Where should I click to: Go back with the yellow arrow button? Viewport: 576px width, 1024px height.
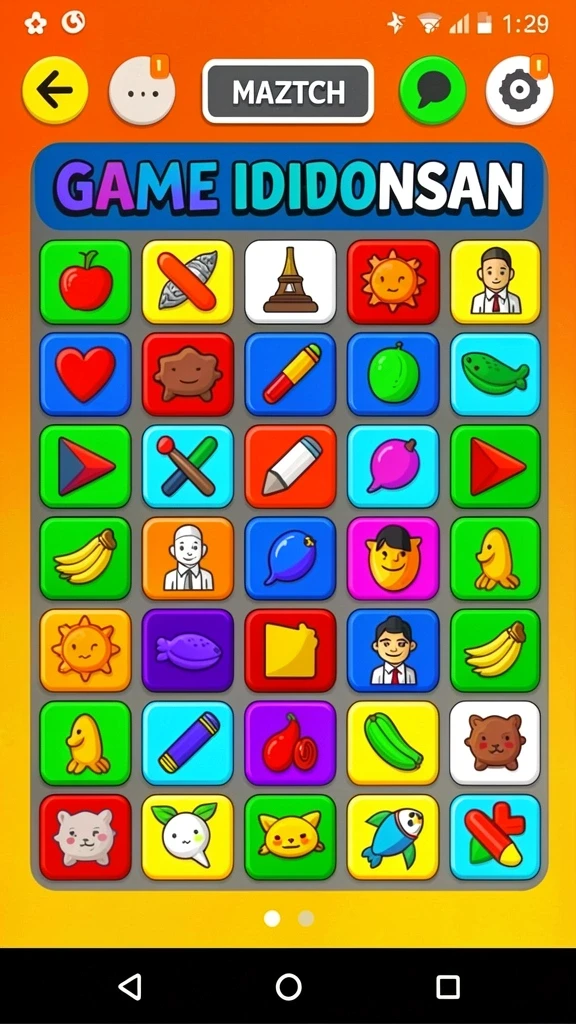tap(55, 90)
